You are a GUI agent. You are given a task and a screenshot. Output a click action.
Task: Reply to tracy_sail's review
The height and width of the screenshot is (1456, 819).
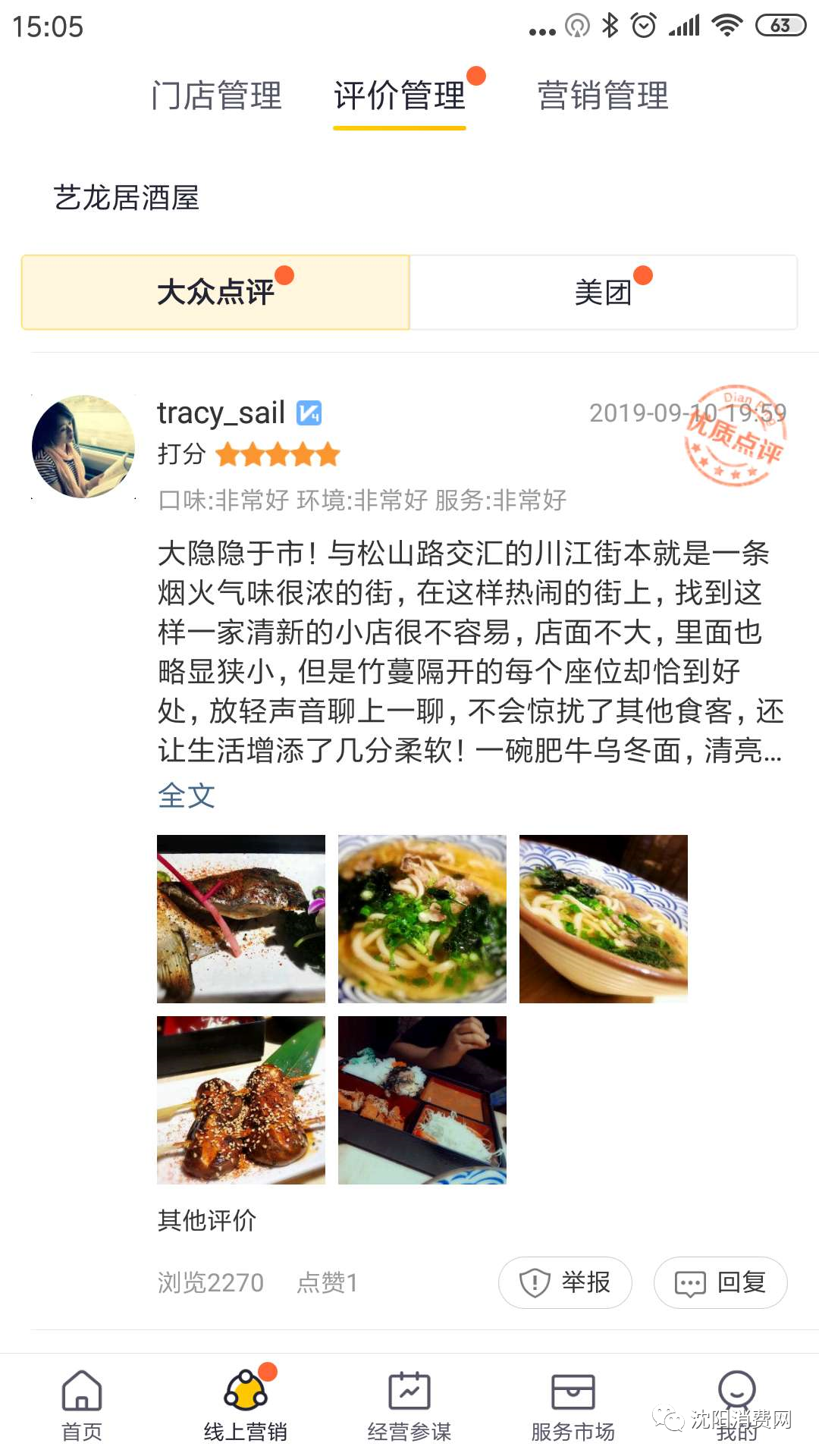click(x=720, y=1282)
